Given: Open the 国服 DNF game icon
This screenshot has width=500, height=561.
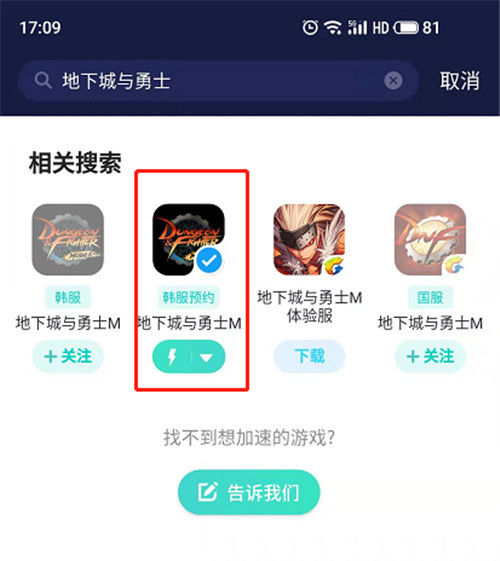Looking at the screenshot, I should (x=430, y=239).
